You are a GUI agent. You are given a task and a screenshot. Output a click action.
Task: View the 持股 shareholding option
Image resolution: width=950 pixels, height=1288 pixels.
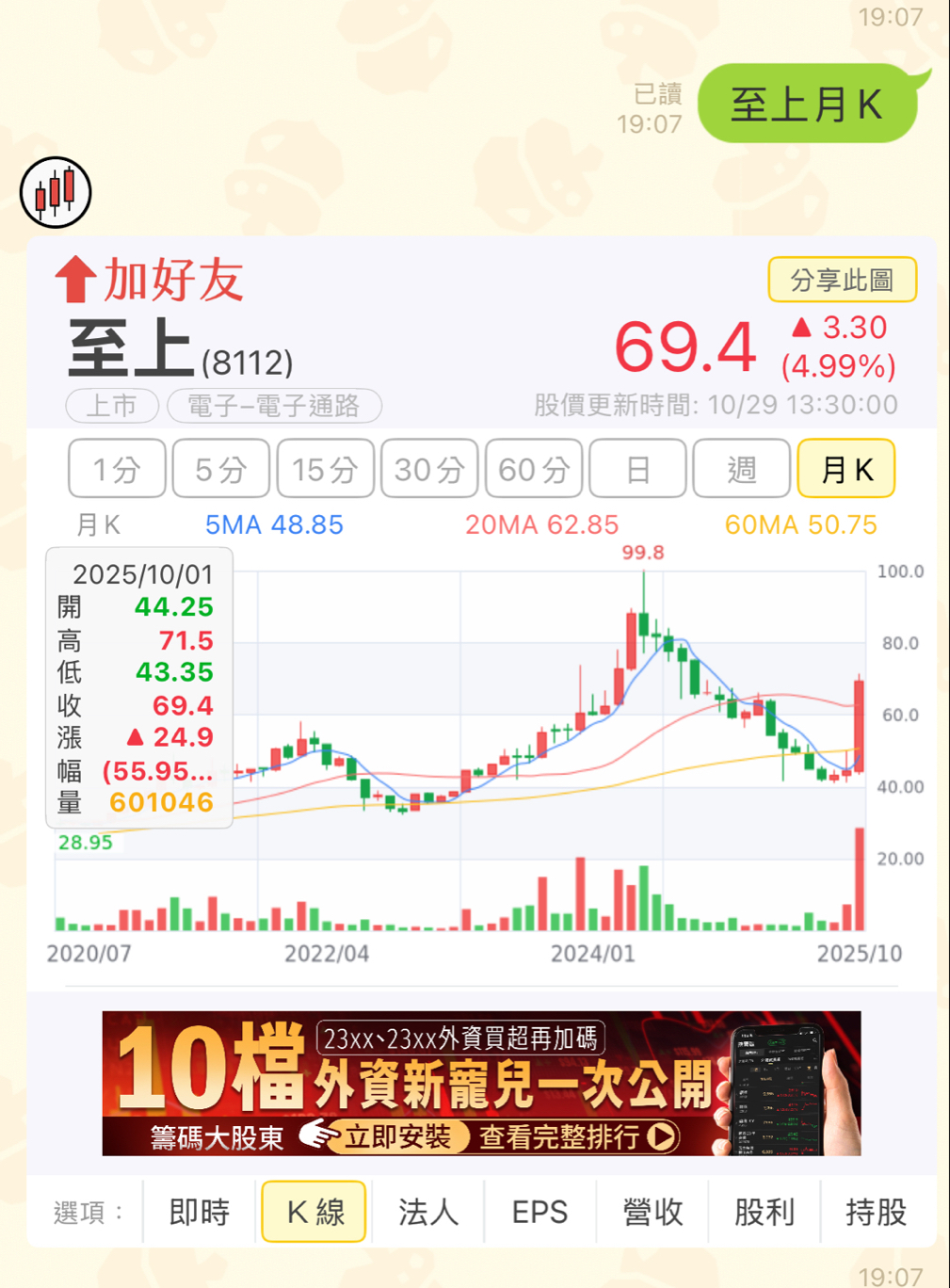click(876, 1212)
